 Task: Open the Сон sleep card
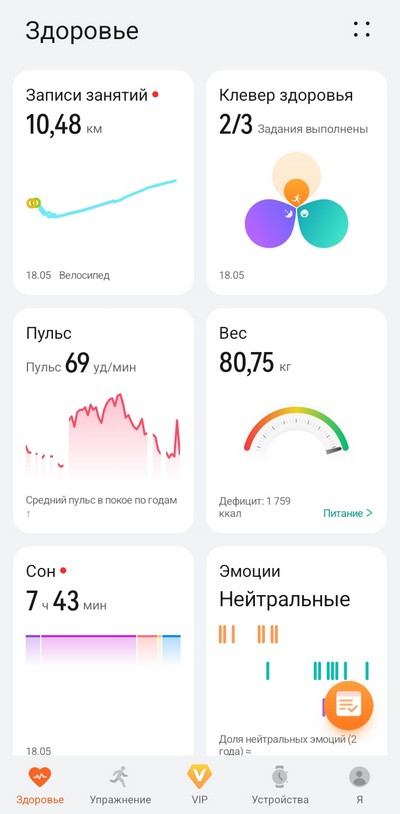(x=103, y=652)
